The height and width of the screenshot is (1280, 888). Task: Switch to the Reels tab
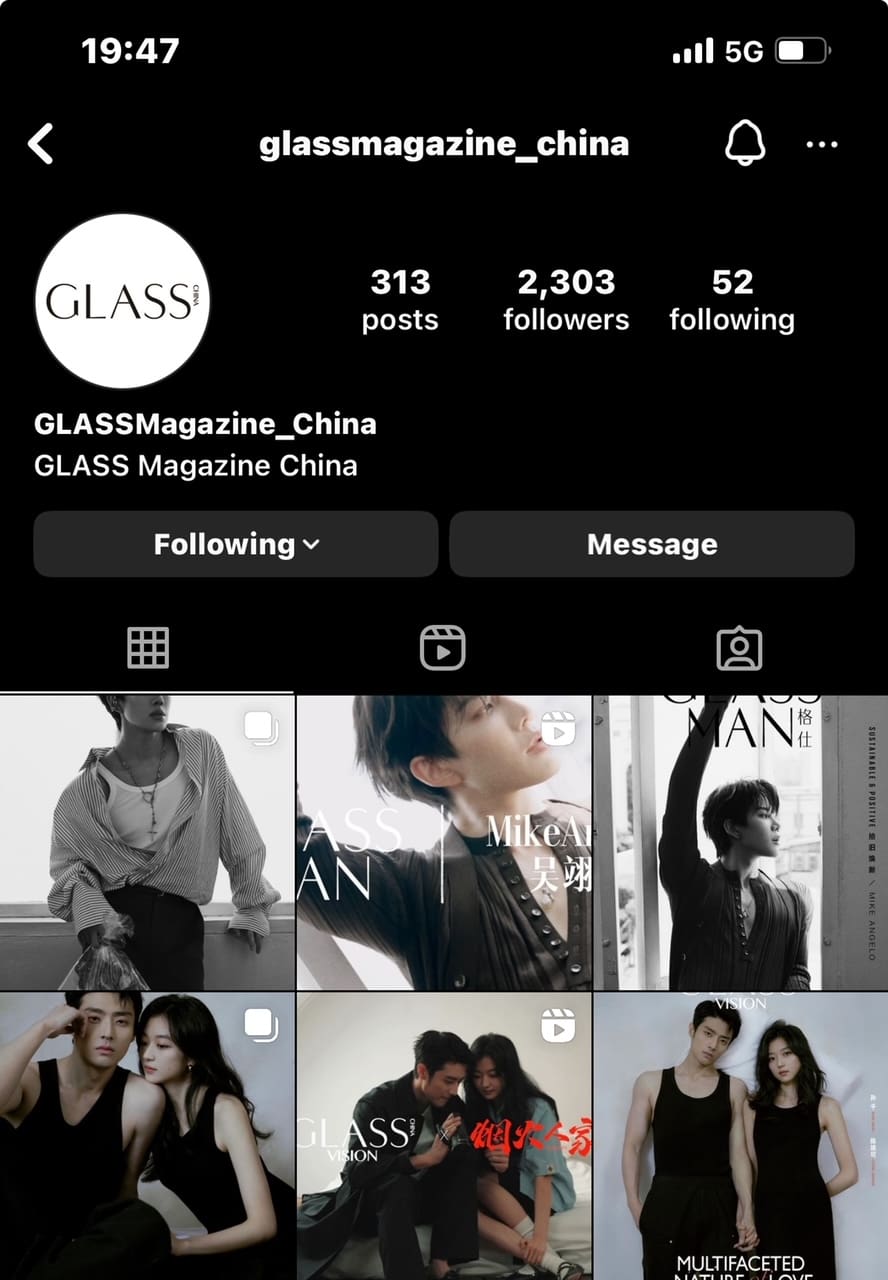pyautogui.click(x=442, y=648)
